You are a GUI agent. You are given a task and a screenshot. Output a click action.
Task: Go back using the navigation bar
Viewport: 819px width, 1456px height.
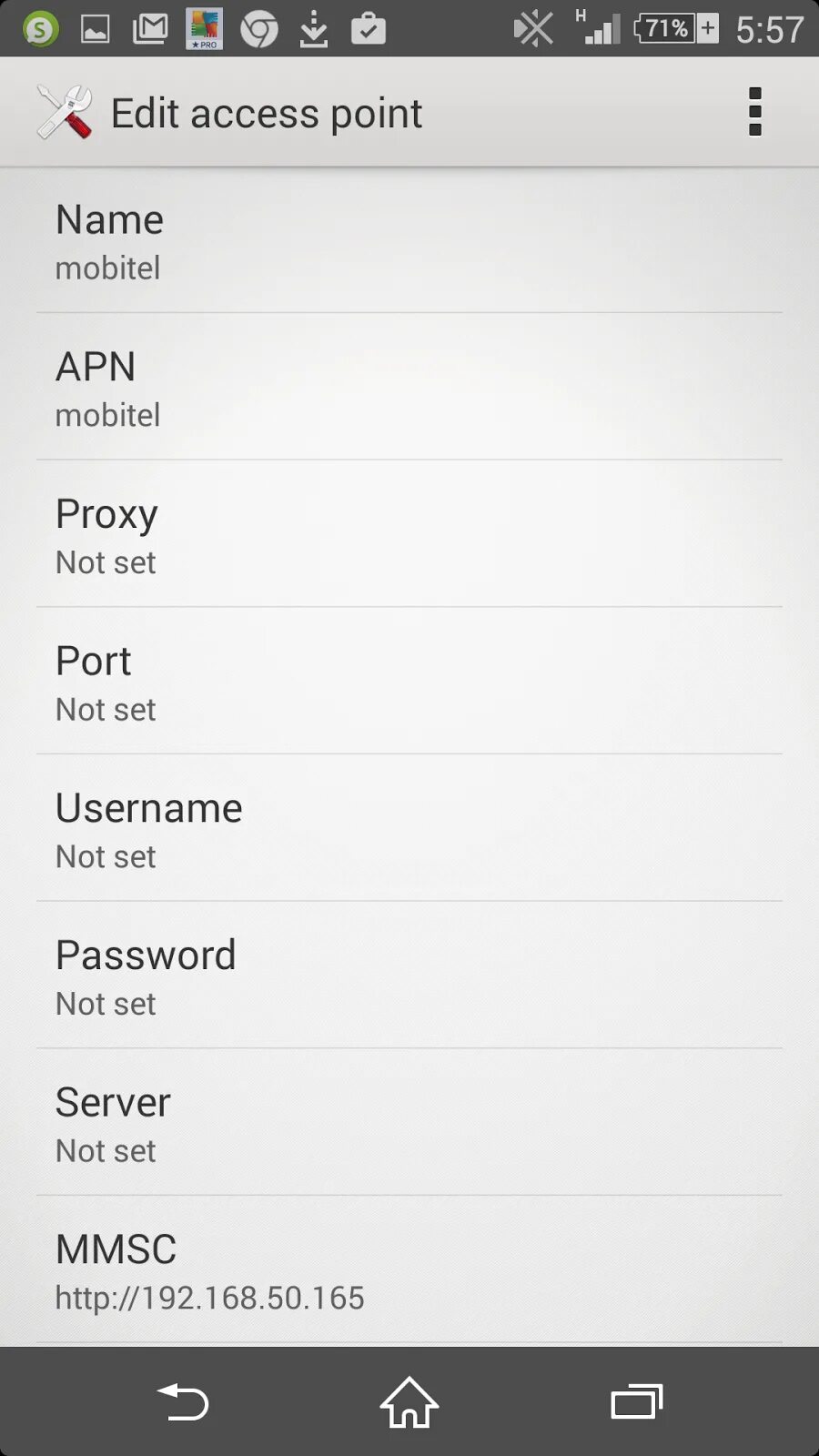click(x=183, y=1402)
